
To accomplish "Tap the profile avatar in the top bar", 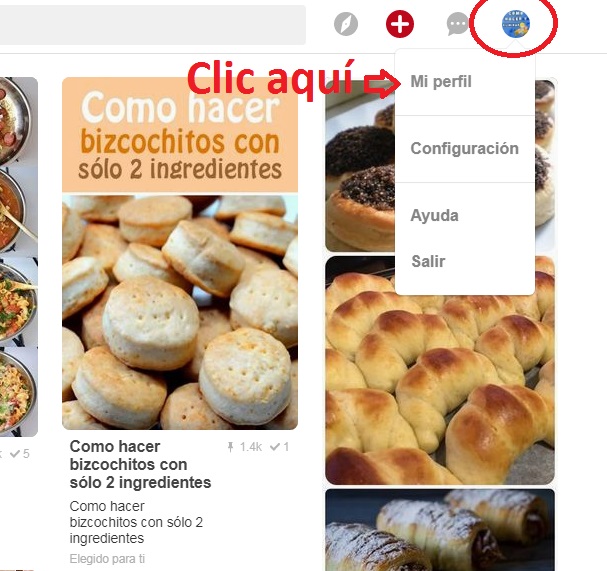I will (x=516, y=24).
